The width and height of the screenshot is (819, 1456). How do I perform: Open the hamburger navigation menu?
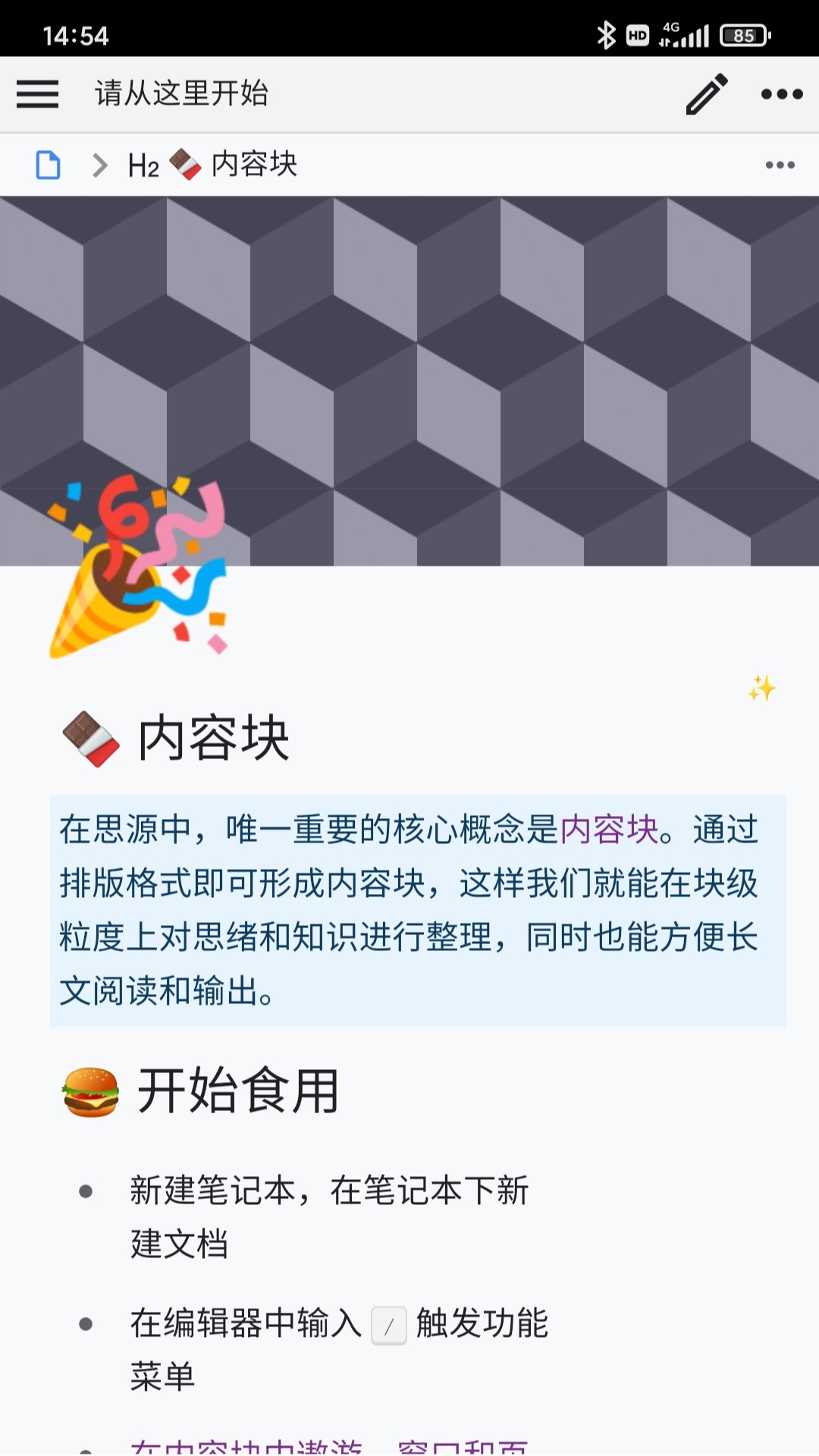36,94
